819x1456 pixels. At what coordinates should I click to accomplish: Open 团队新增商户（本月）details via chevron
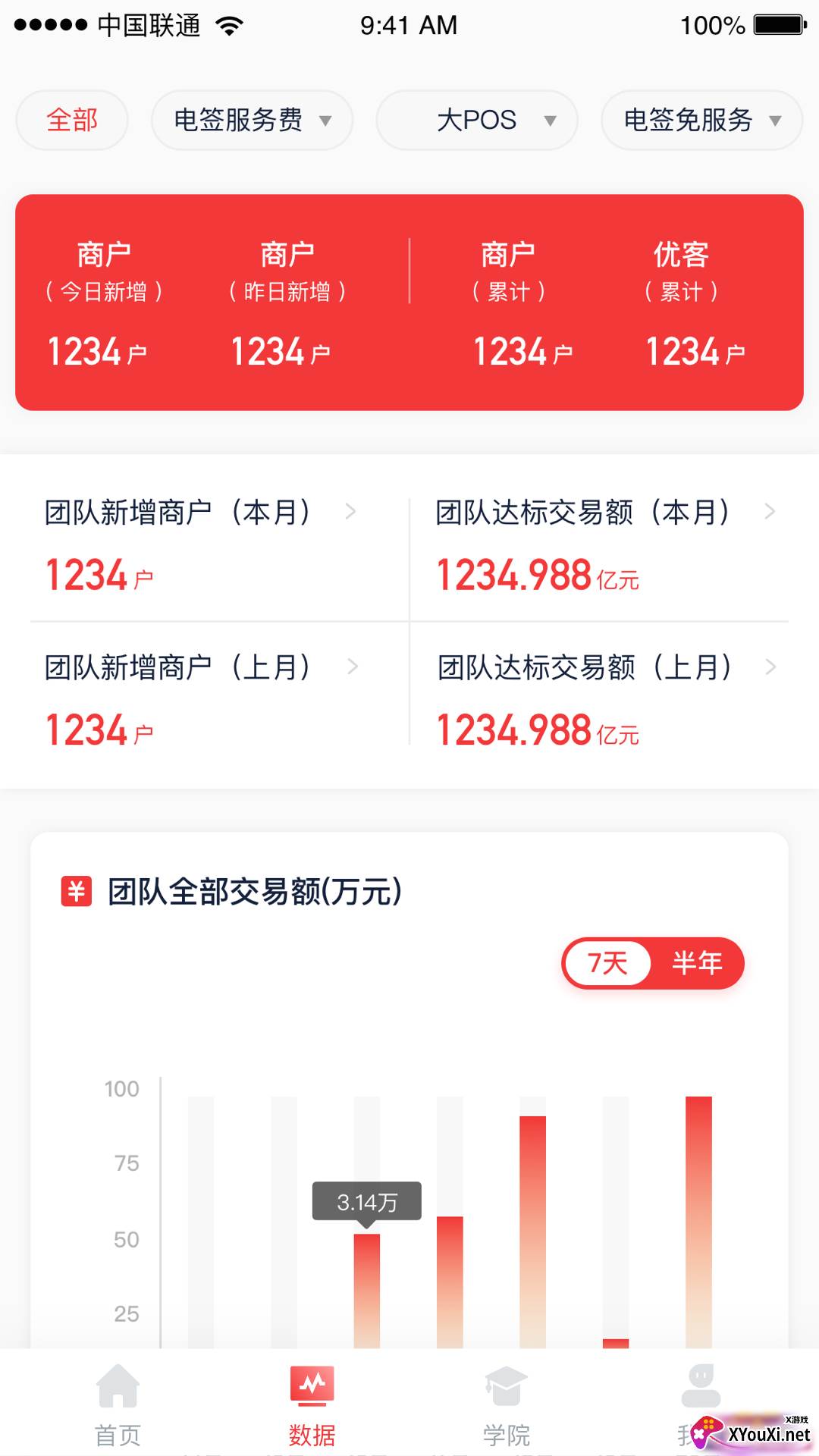(351, 512)
